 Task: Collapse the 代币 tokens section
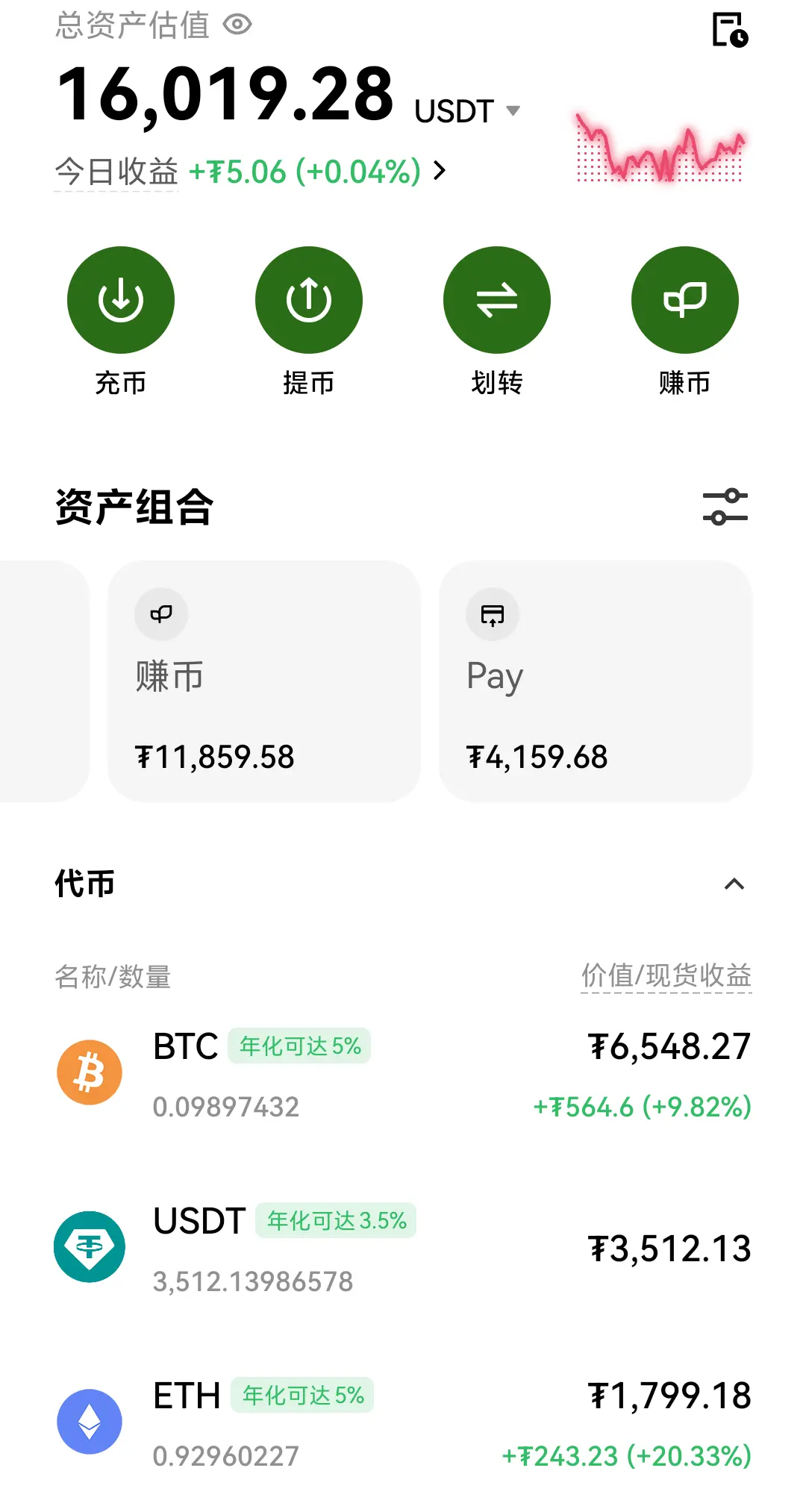pyautogui.click(x=734, y=884)
